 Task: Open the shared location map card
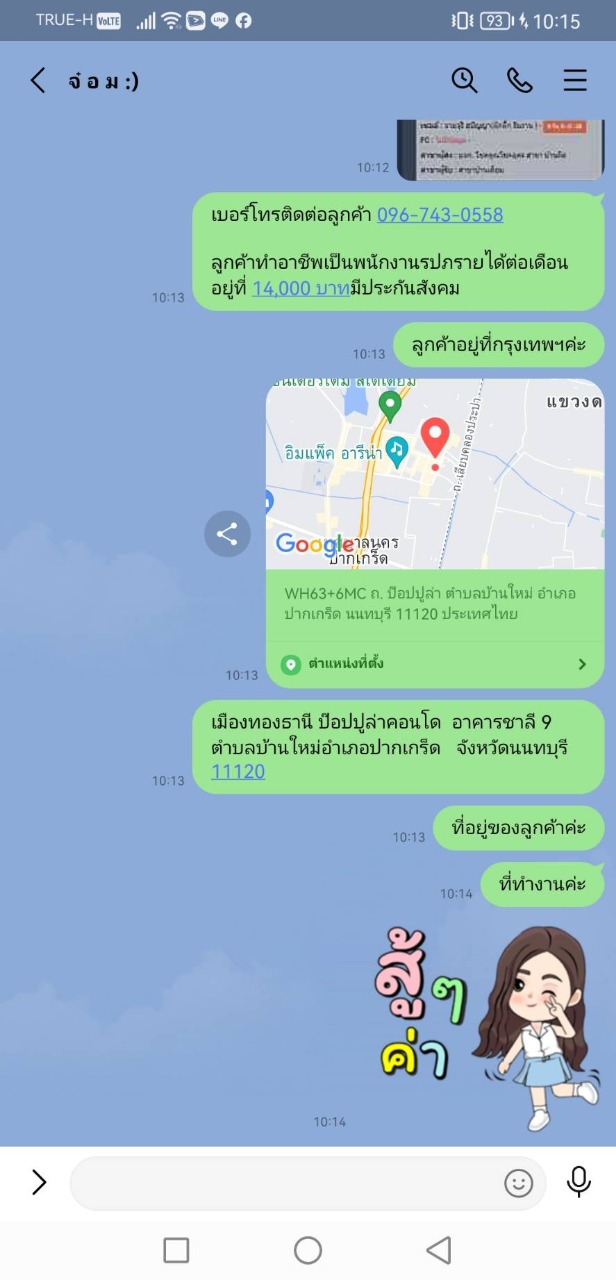435,533
